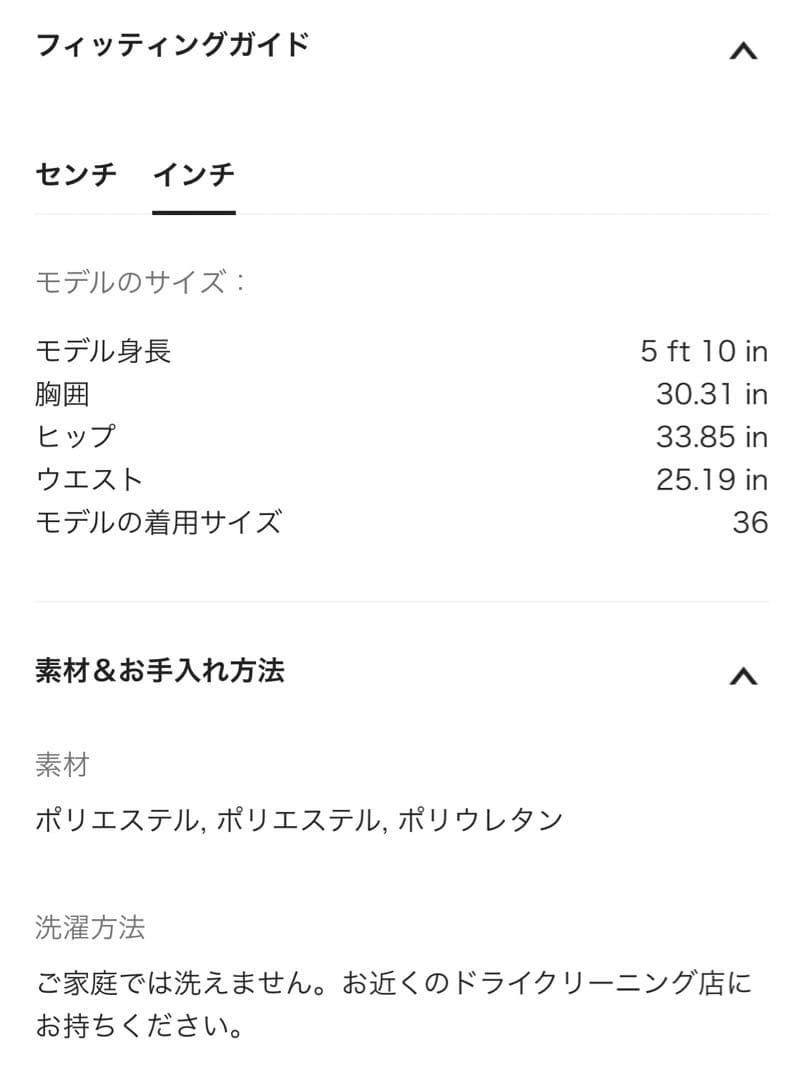Click the upward arrow beside 素材＆お手入れ方法
The width and height of the screenshot is (804, 1080).
click(744, 674)
